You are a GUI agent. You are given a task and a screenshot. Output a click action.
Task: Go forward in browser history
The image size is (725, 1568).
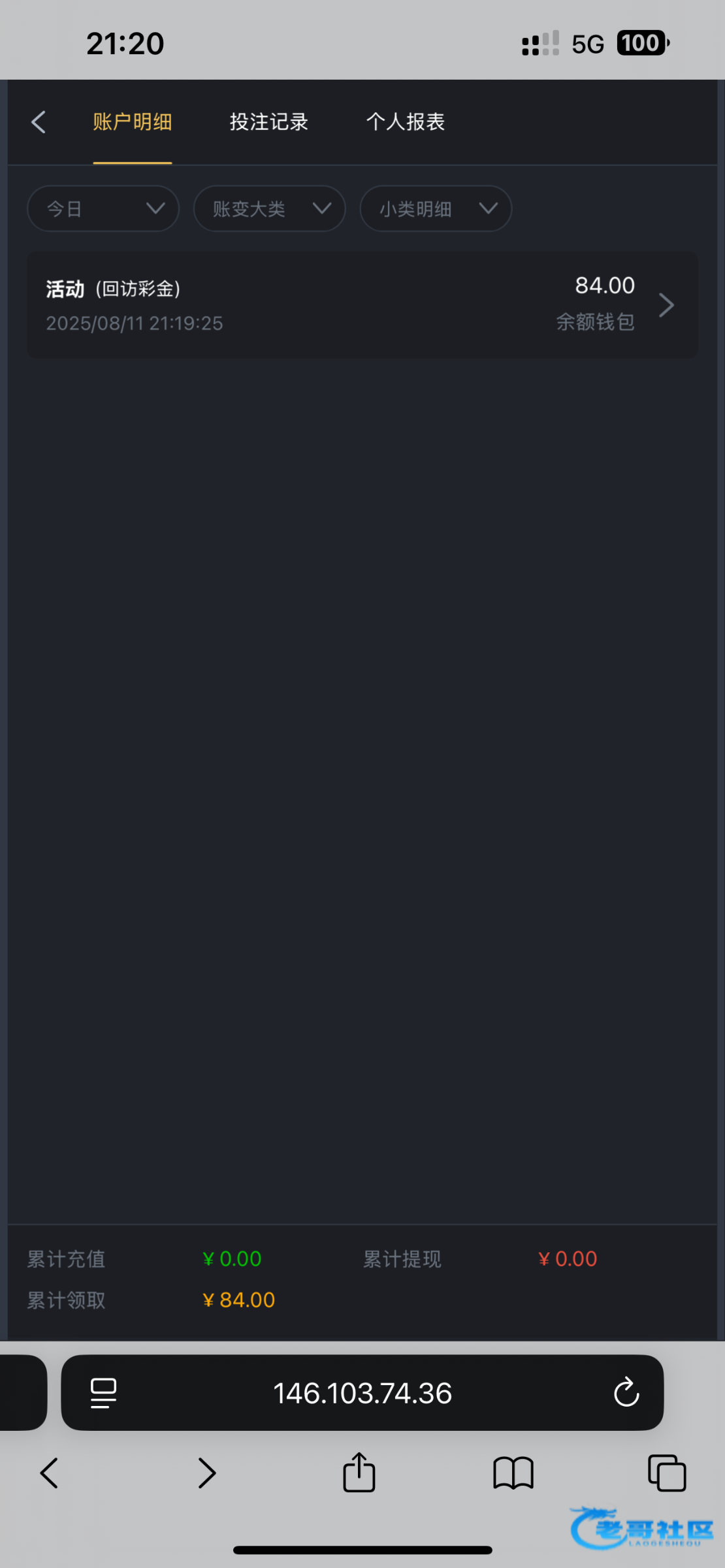coord(207,1473)
